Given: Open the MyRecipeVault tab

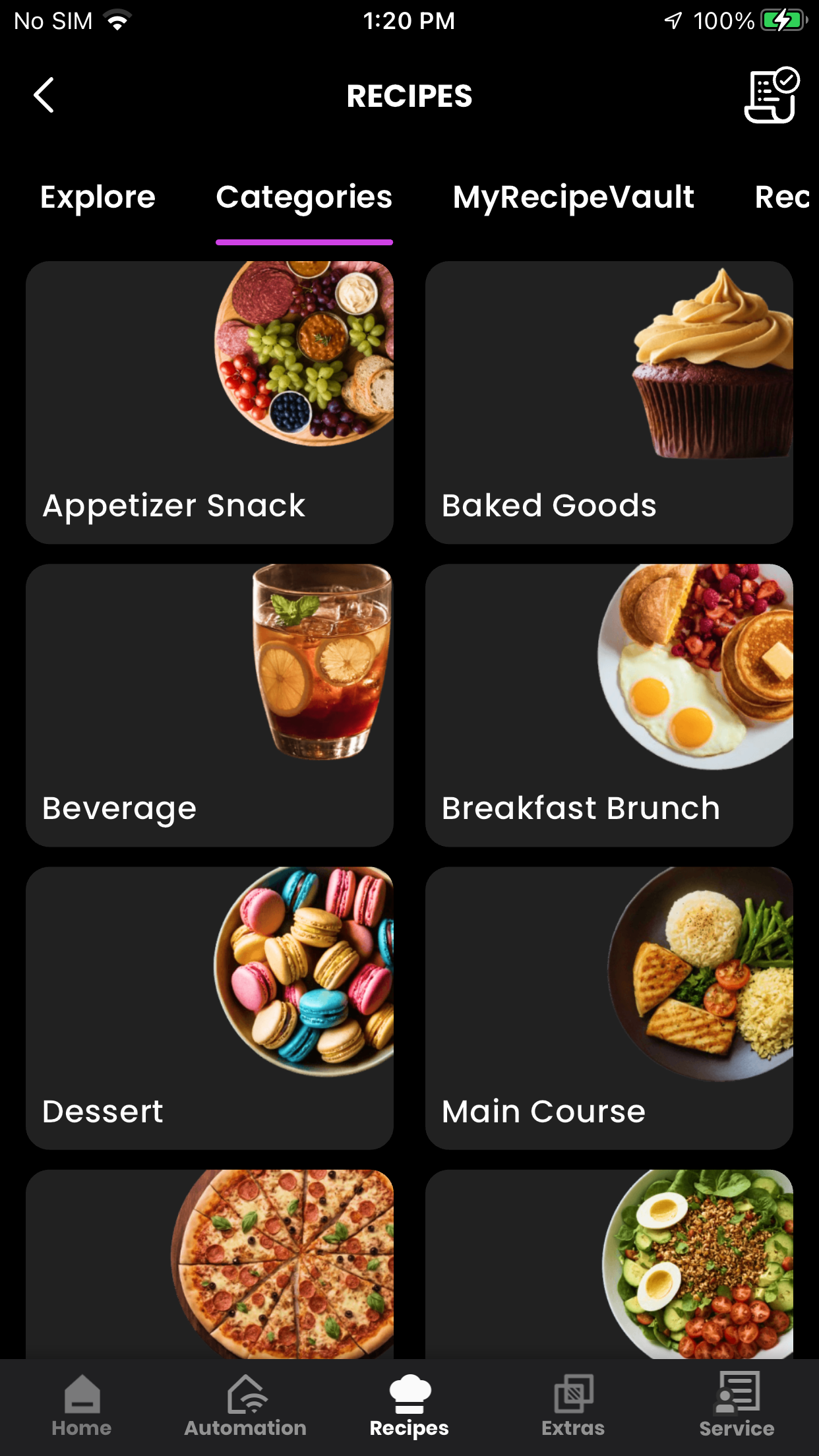Looking at the screenshot, I should pyautogui.click(x=574, y=197).
